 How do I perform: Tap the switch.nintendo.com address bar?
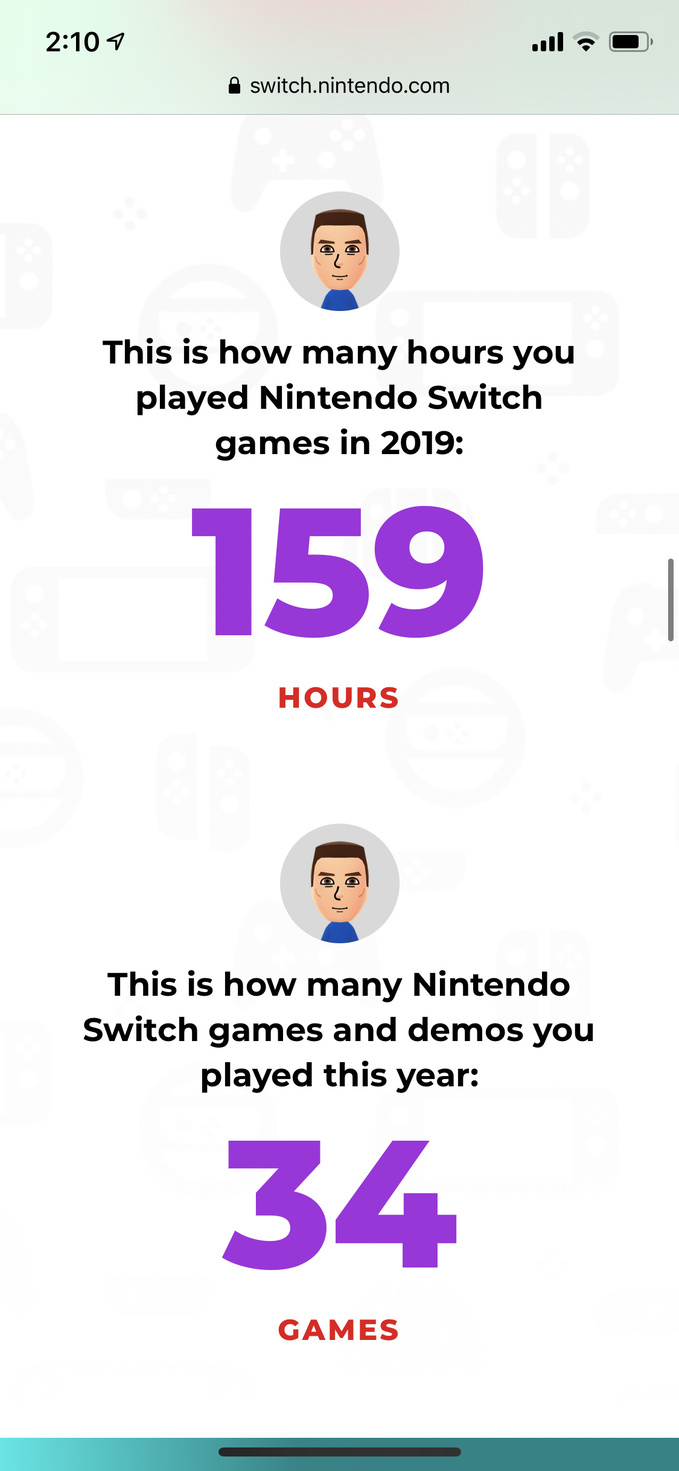tap(340, 86)
